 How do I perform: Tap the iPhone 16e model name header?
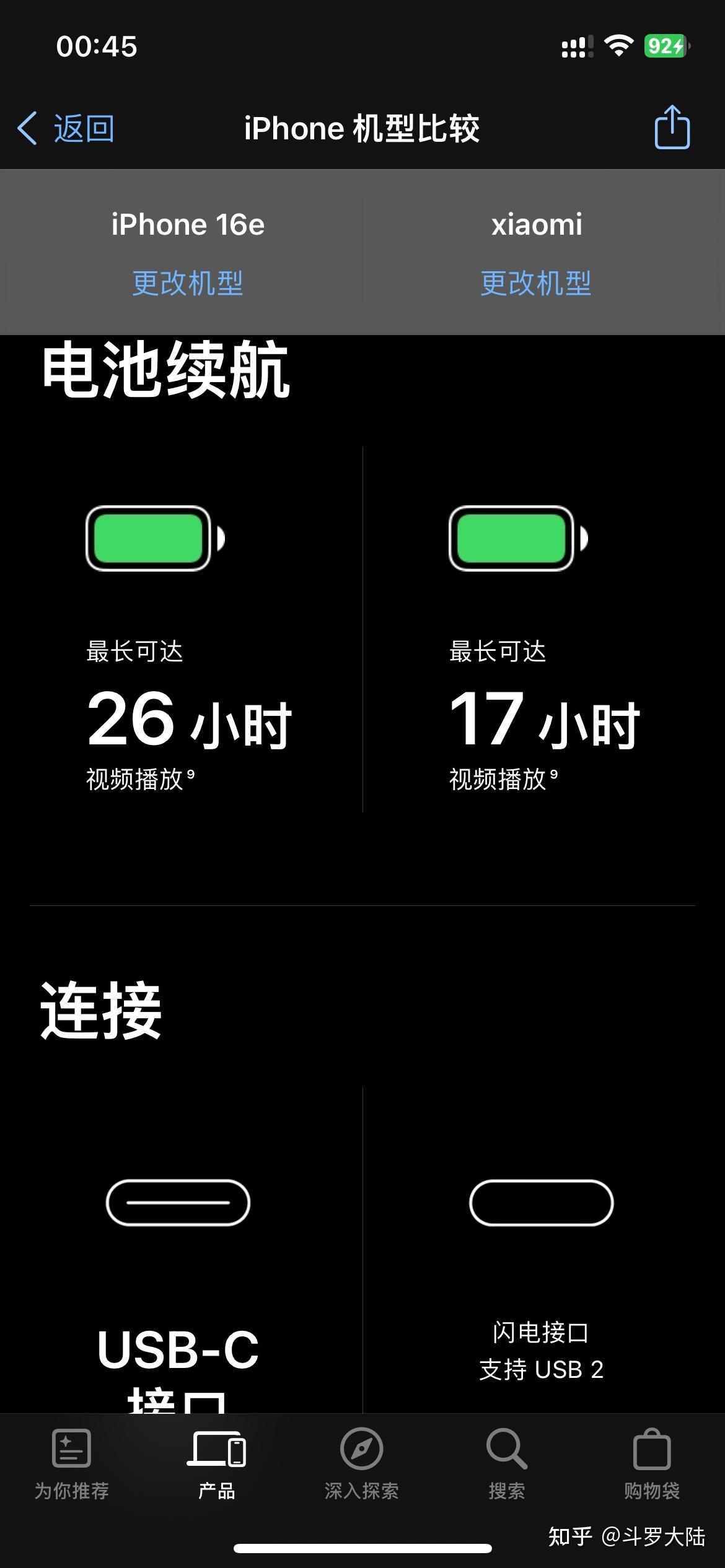pos(187,225)
